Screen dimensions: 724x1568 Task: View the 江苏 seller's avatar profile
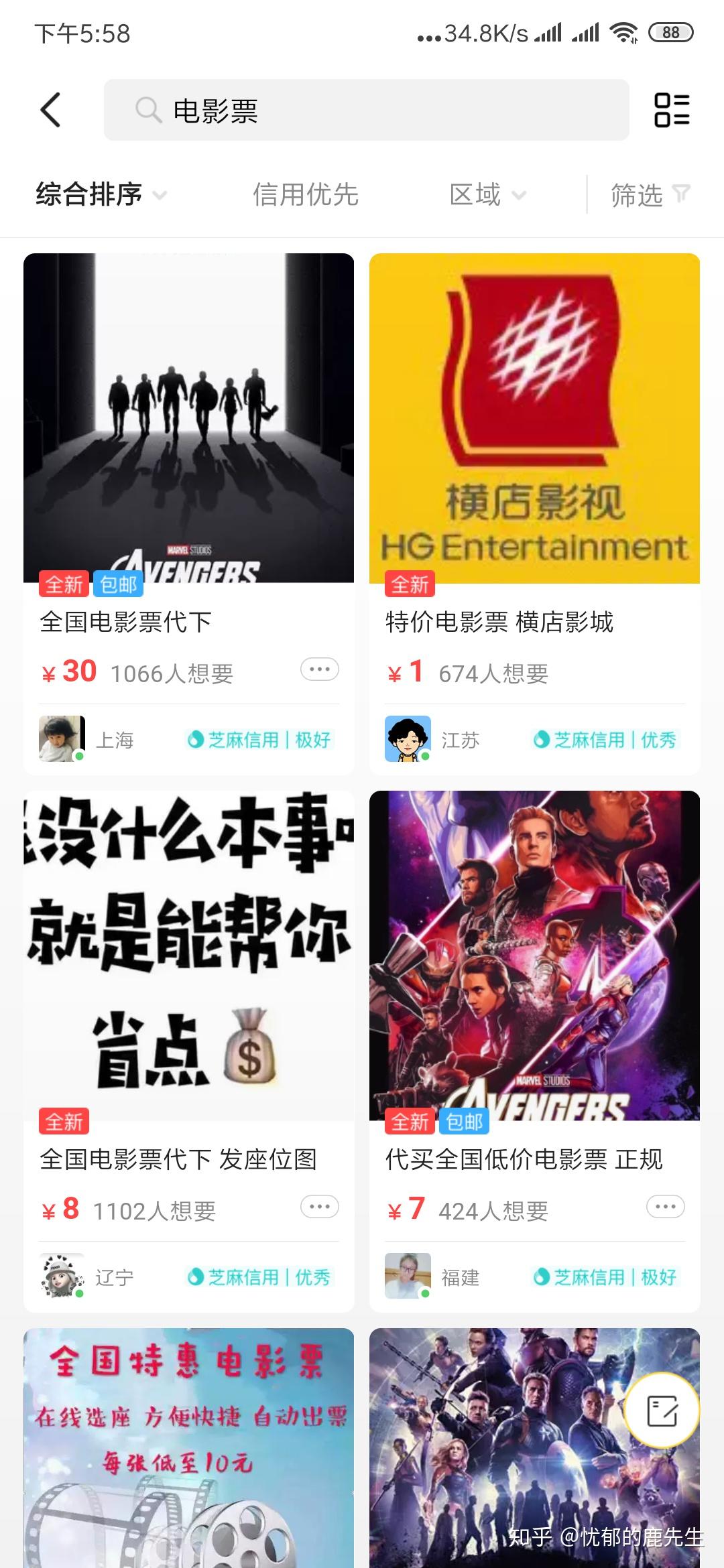coord(408,738)
